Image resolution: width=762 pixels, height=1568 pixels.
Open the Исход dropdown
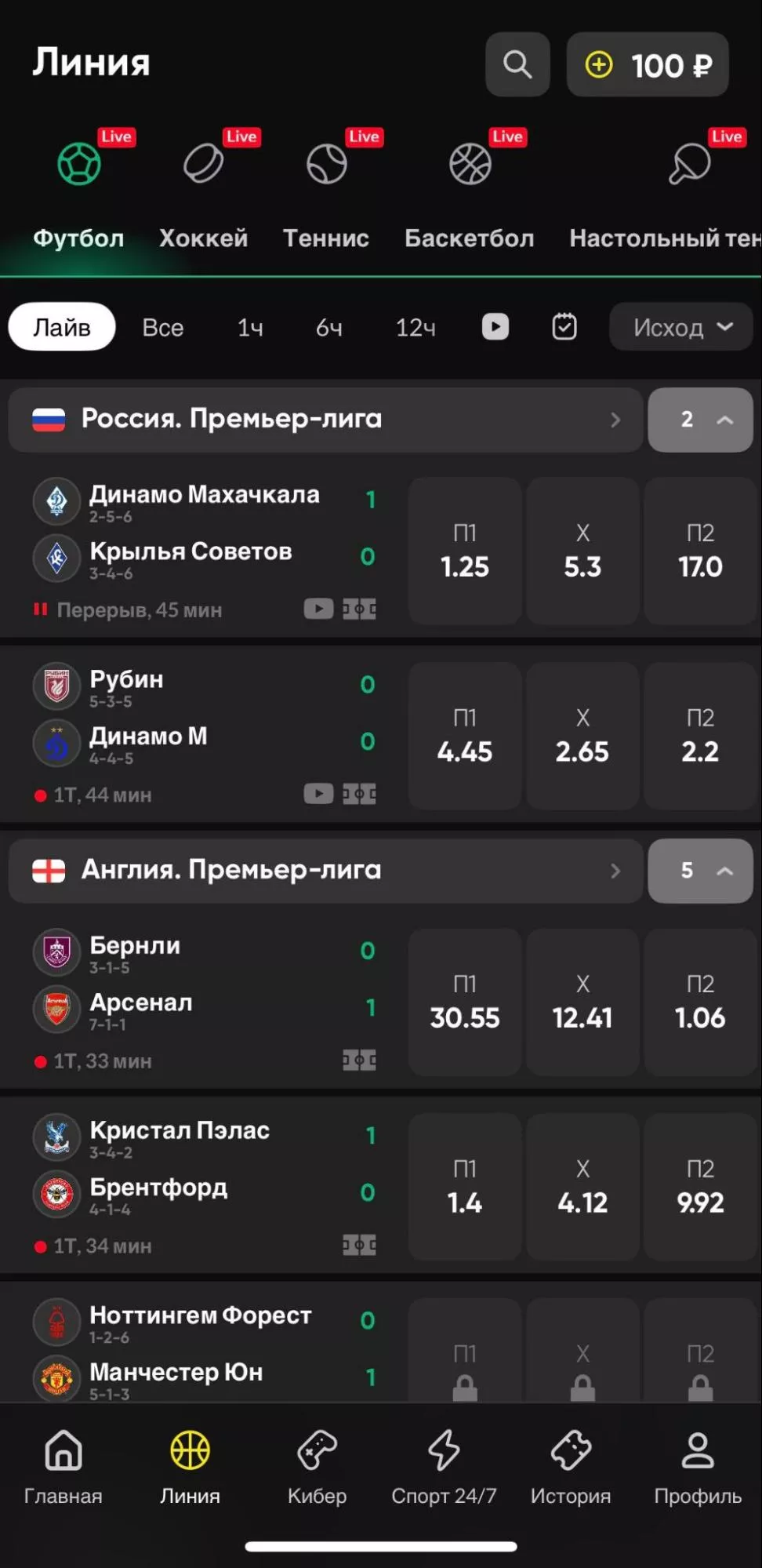click(679, 327)
